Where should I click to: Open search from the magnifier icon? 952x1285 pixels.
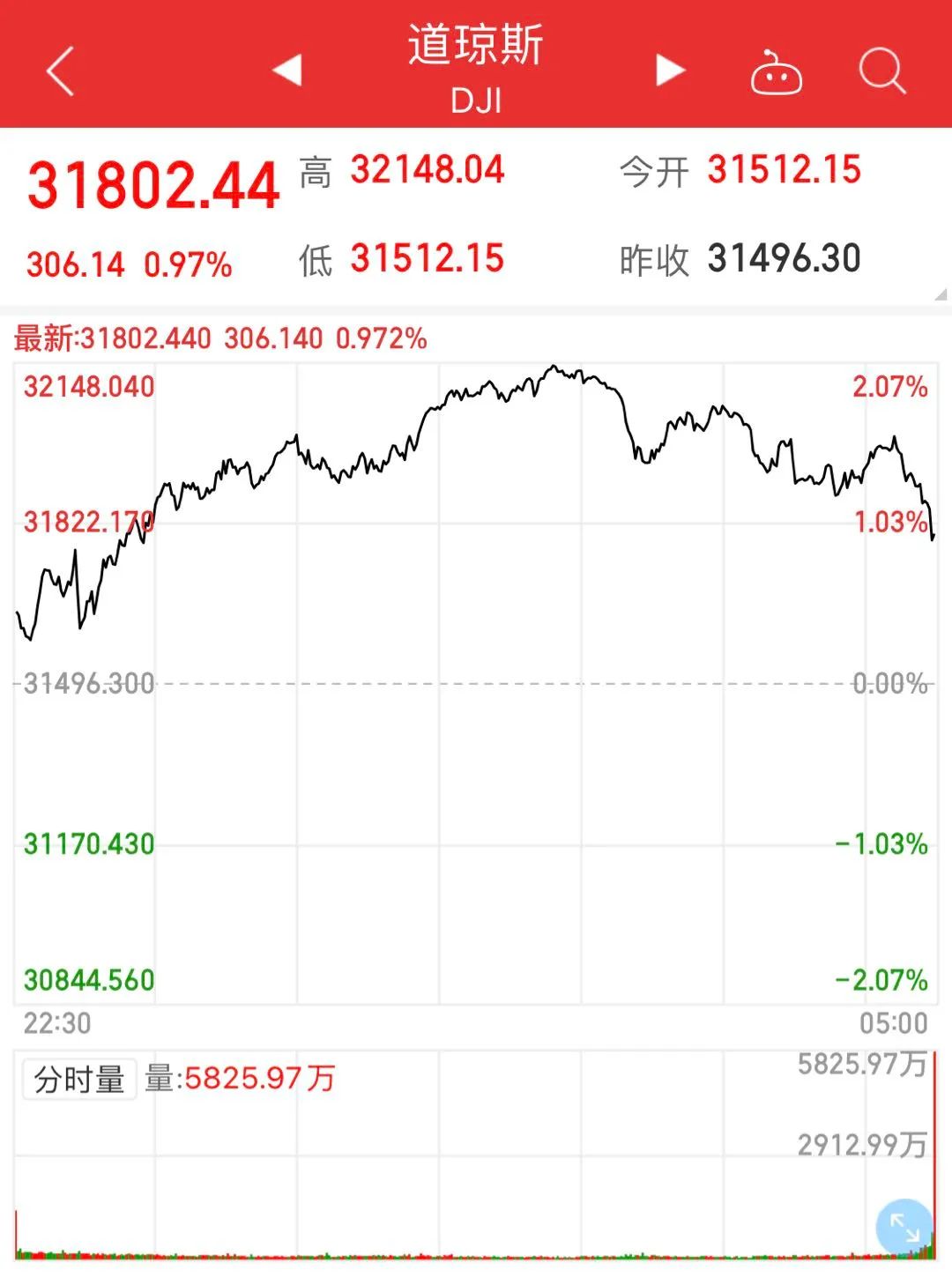click(881, 71)
